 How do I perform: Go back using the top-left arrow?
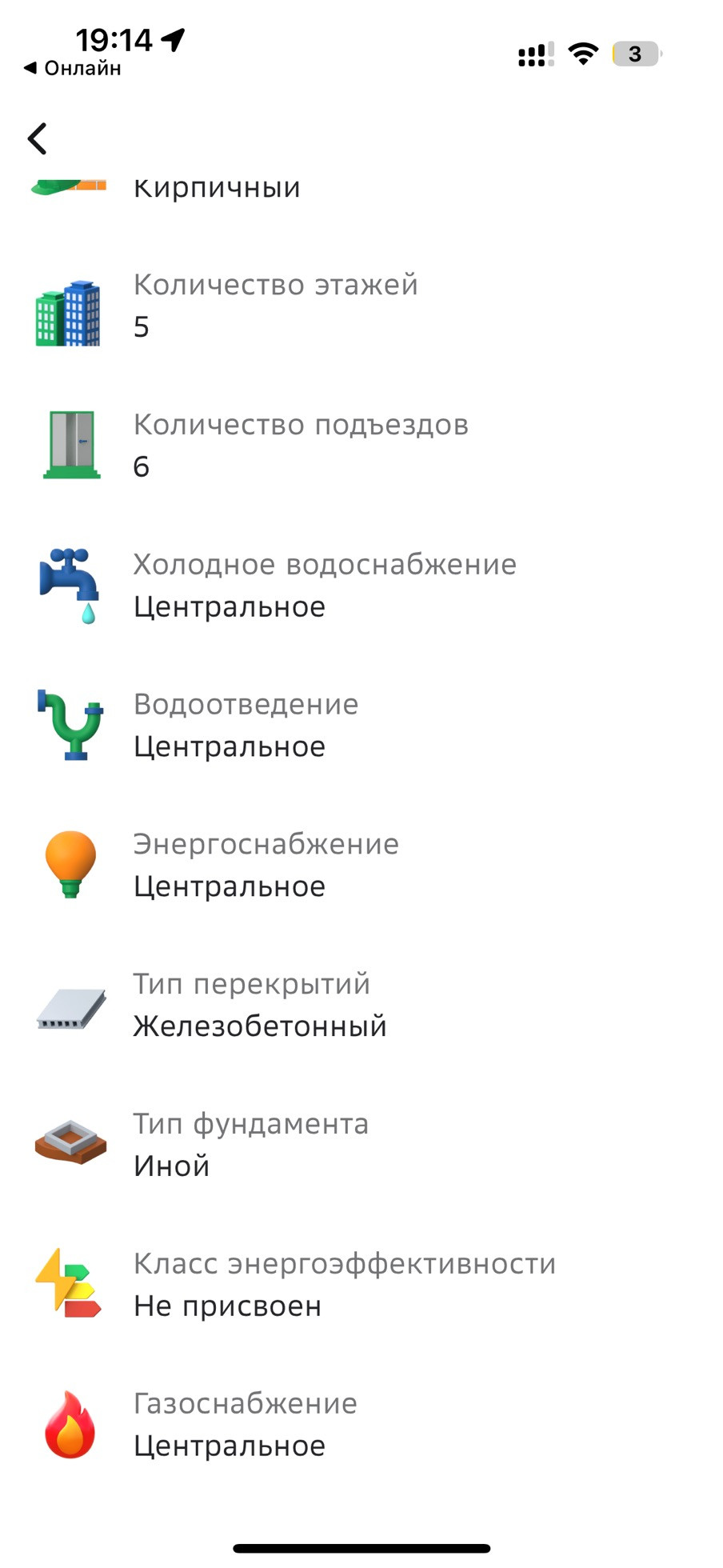click(38, 138)
